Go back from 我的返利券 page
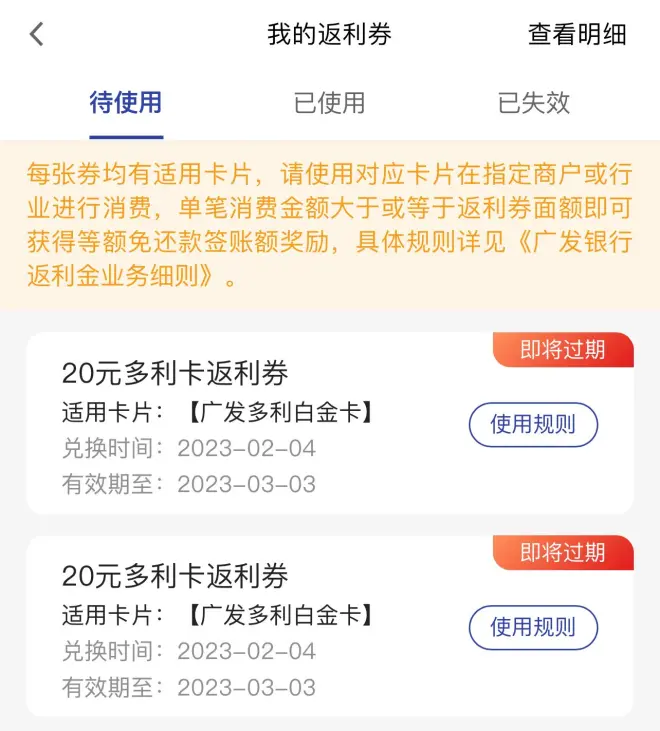The width and height of the screenshot is (660, 731). pyautogui.click(x=37, y=34)
